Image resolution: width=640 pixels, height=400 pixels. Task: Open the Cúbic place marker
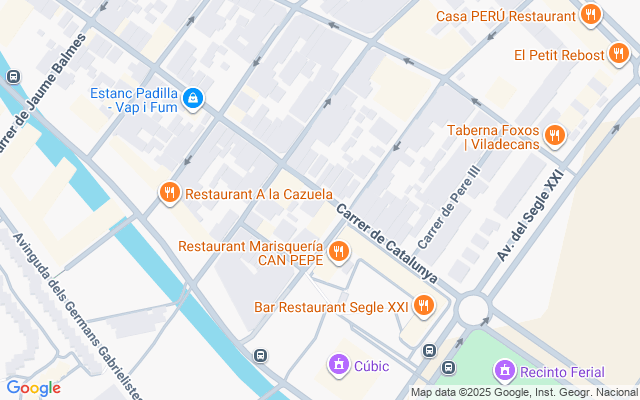tap(339, 365)
